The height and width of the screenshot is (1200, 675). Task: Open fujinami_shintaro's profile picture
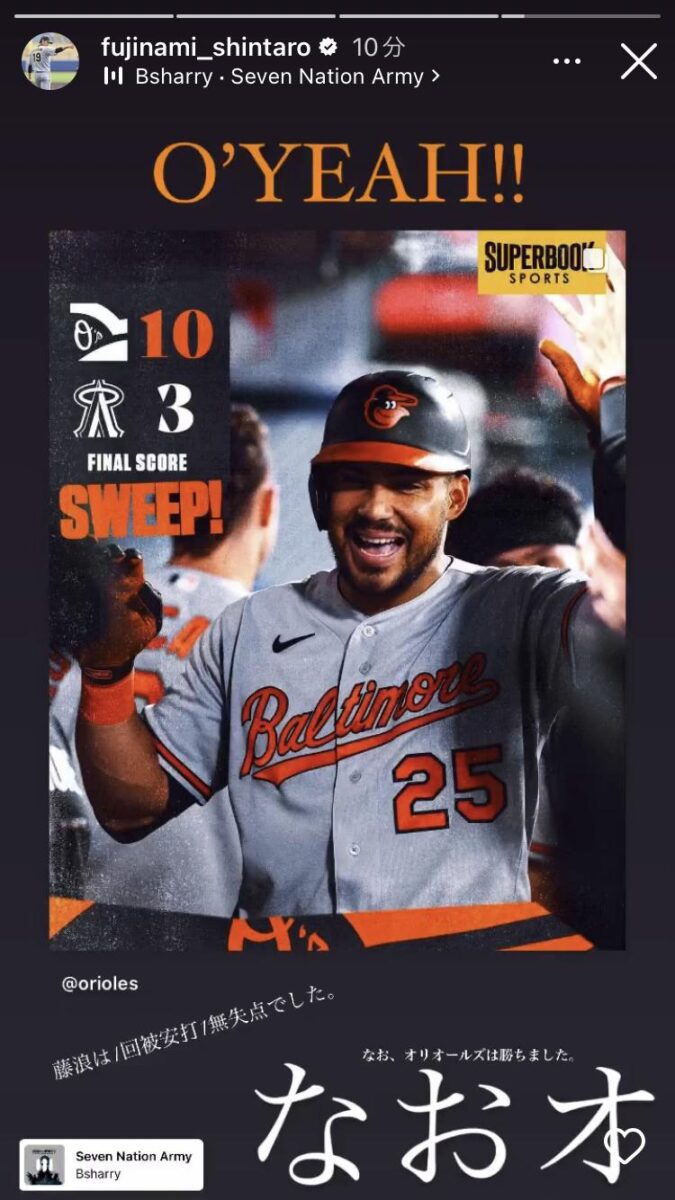click(x=50, y=61)
